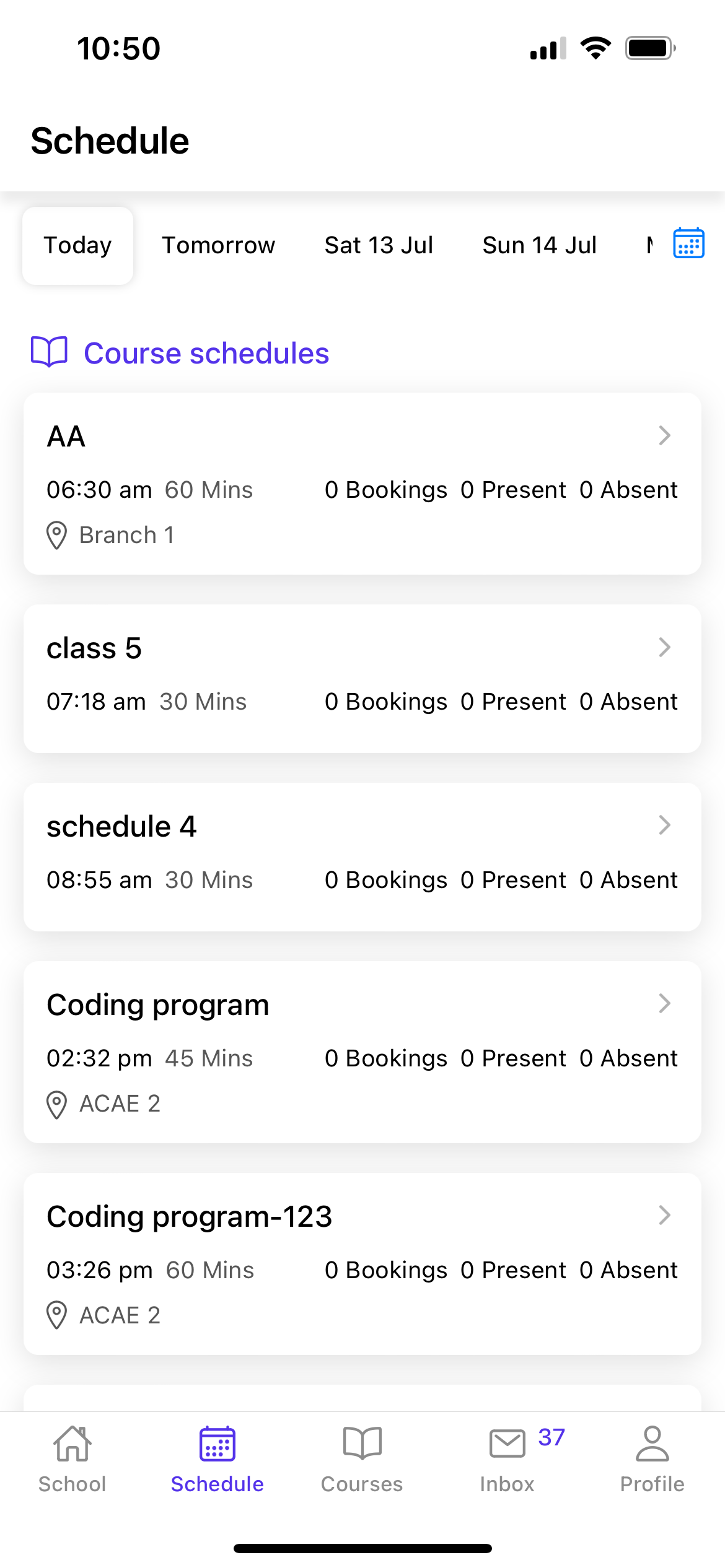
Task: Open the calendar date picker icon
Action: [688, 243]
